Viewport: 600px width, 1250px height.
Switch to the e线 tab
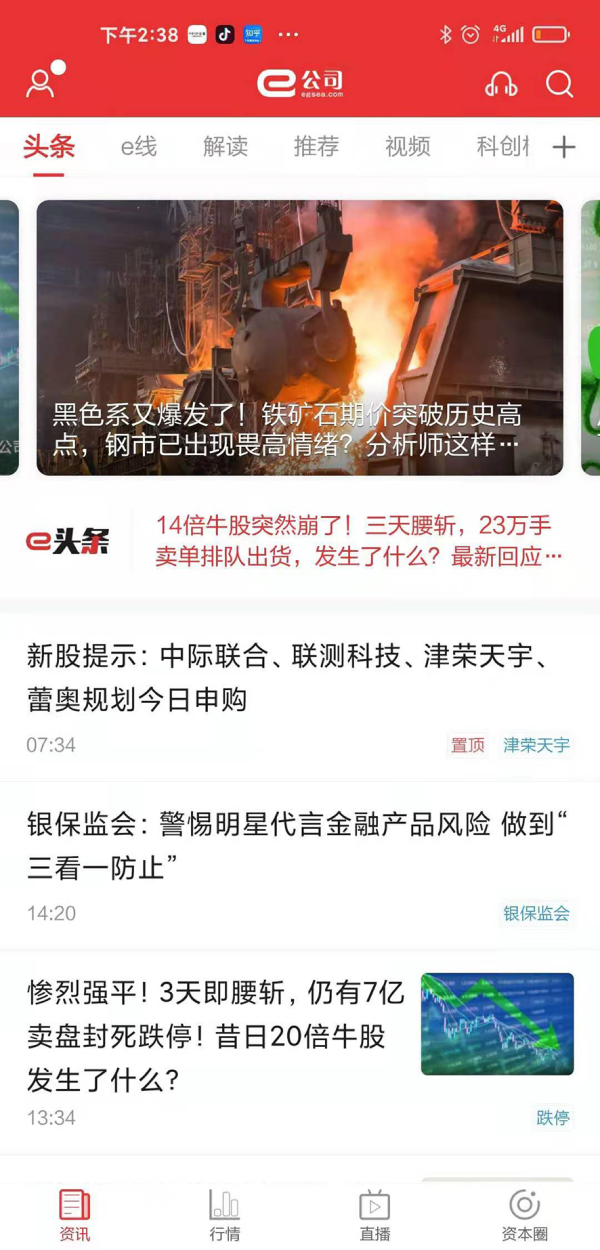coord(139,147)
